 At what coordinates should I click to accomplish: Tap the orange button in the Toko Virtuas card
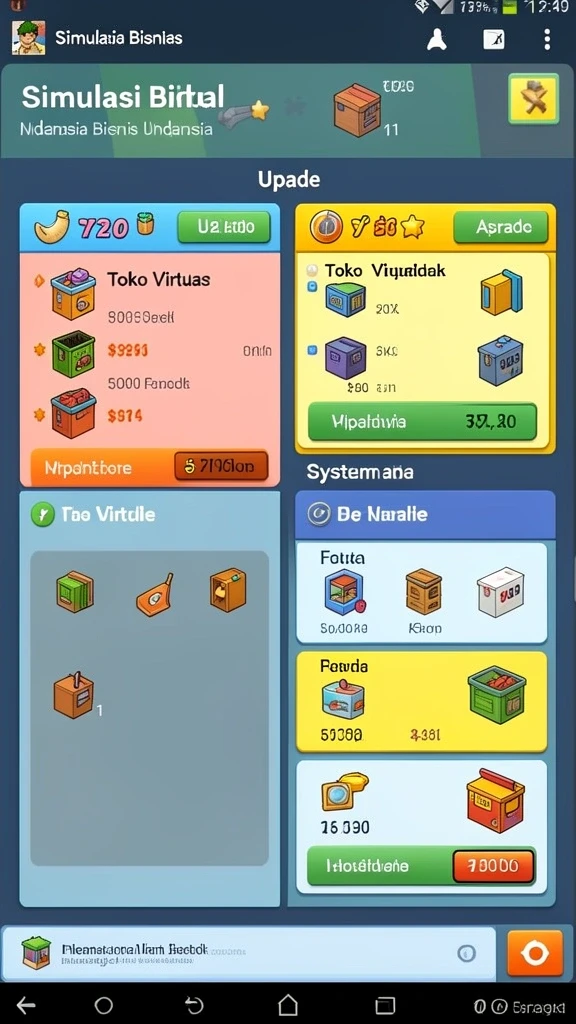click(x=150, y=468)
